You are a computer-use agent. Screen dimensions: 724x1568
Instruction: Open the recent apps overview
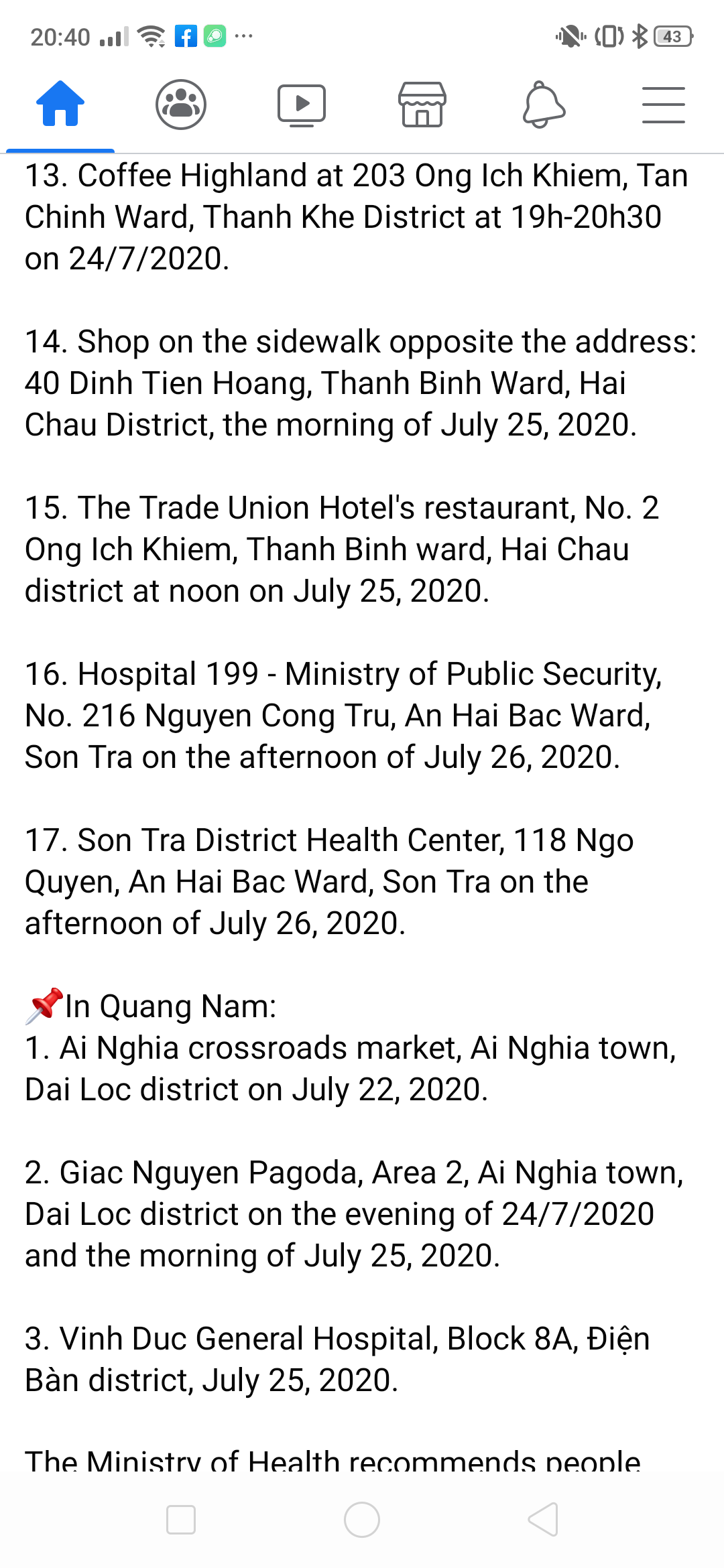181,1519
